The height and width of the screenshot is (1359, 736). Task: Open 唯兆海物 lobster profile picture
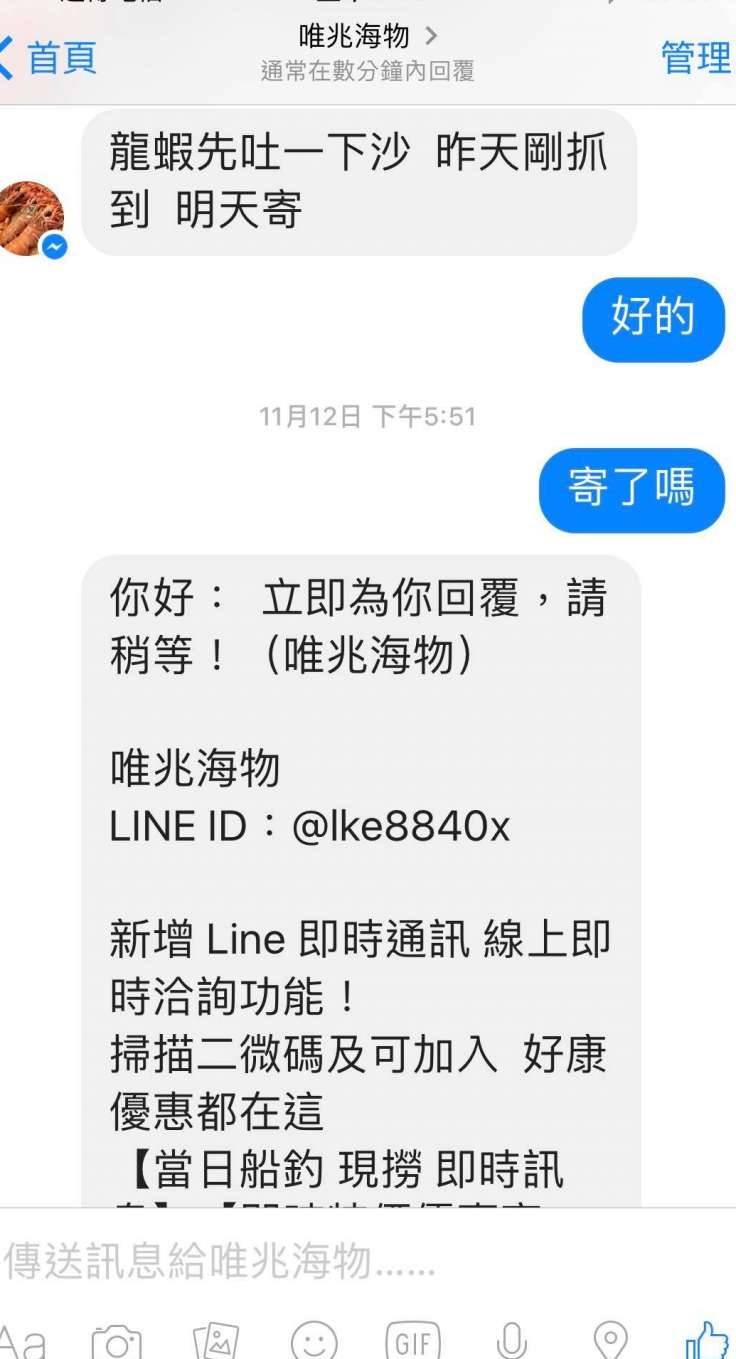click(x=30, y=218)
